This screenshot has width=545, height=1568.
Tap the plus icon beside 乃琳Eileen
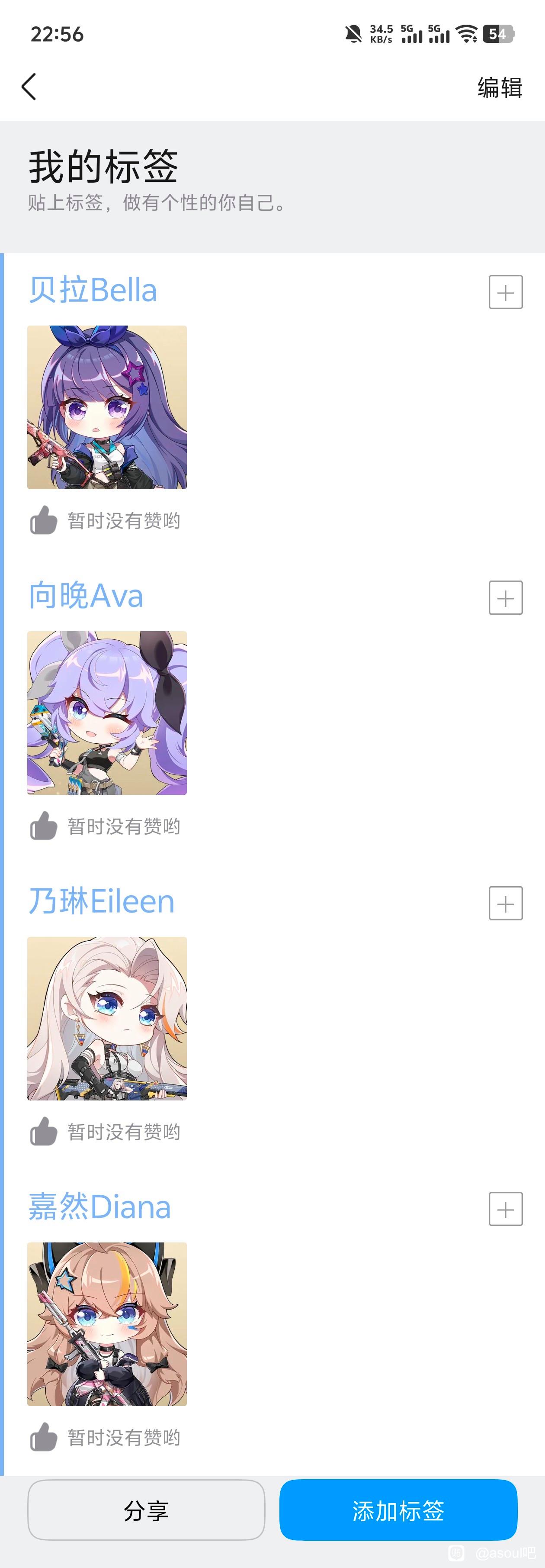pos(506,903)
